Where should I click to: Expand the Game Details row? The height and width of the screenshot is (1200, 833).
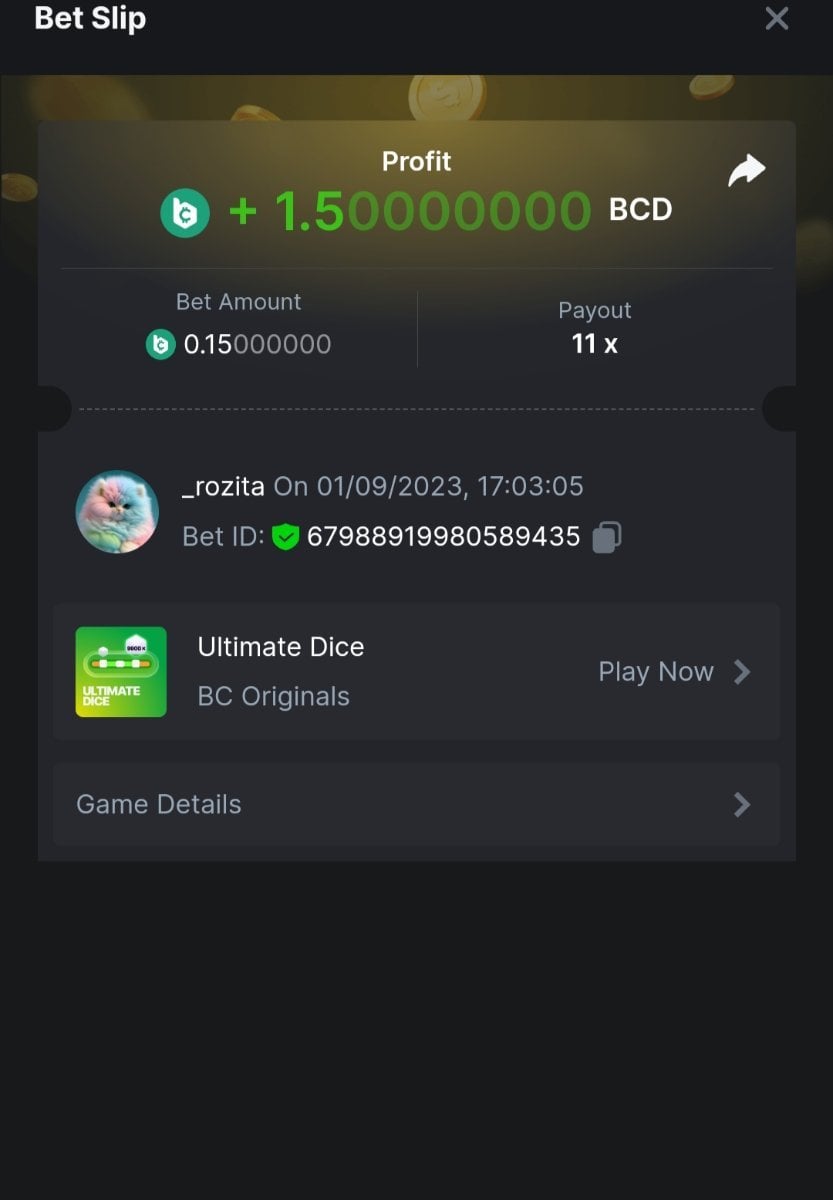tap(416, 804)
